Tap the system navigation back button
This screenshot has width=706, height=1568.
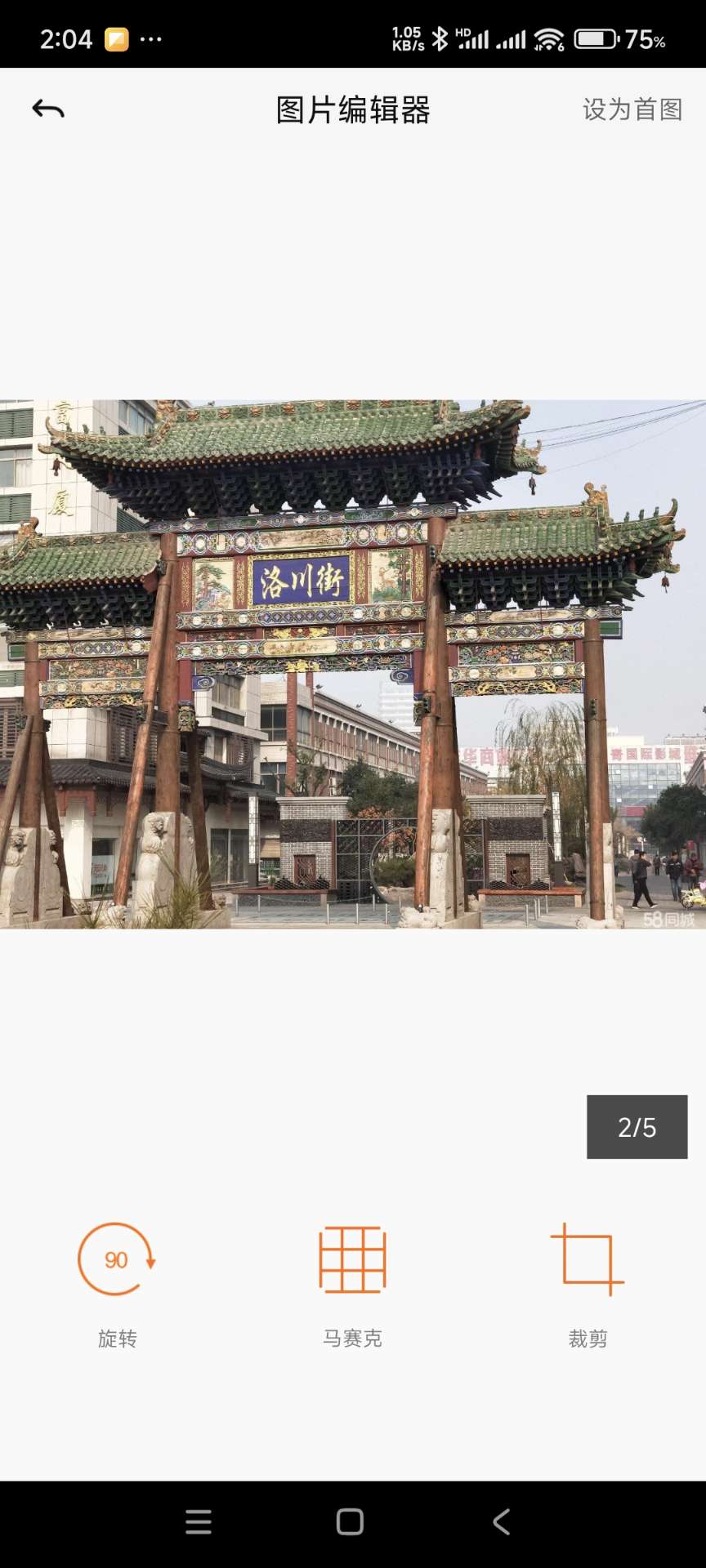tap(502, 1521)
